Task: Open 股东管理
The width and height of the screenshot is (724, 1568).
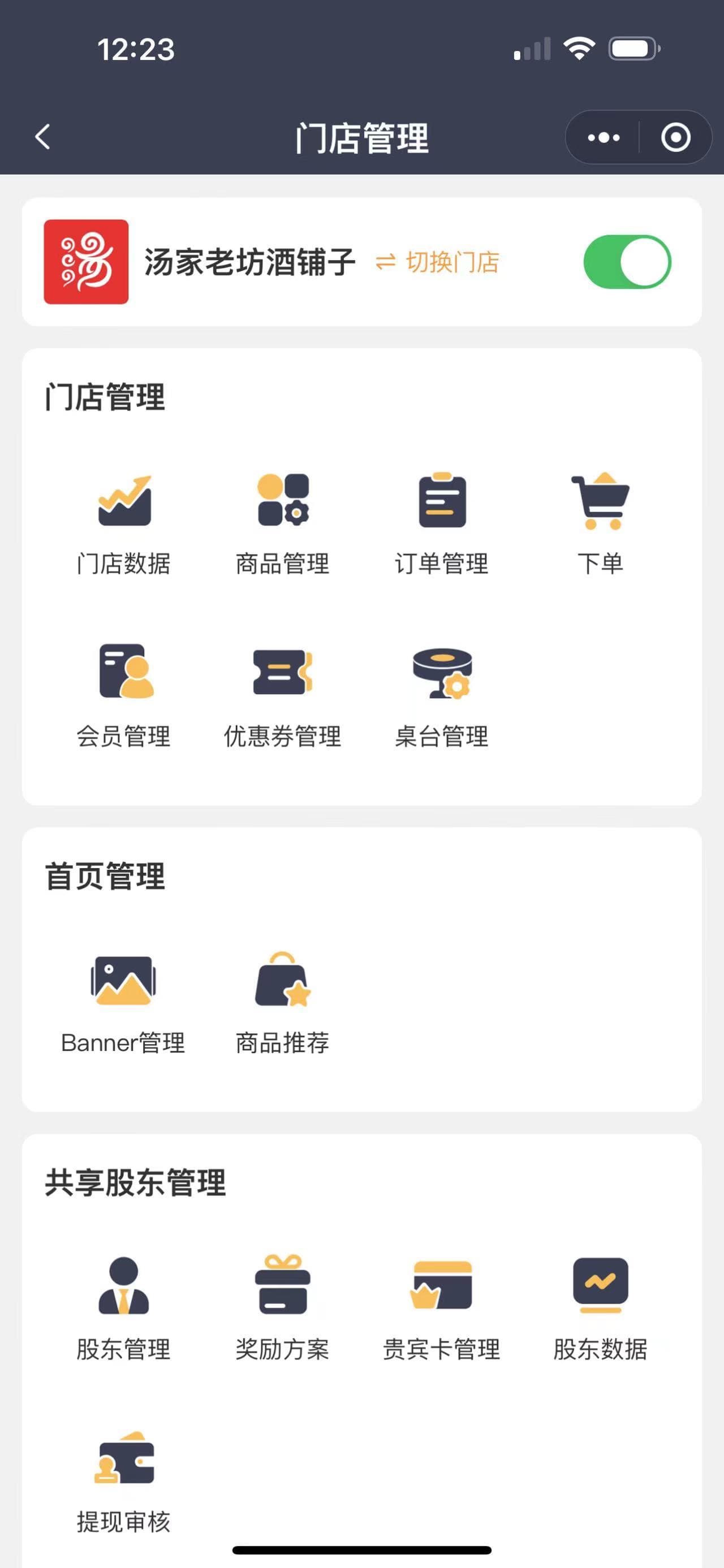Action: click(124, 1309)
